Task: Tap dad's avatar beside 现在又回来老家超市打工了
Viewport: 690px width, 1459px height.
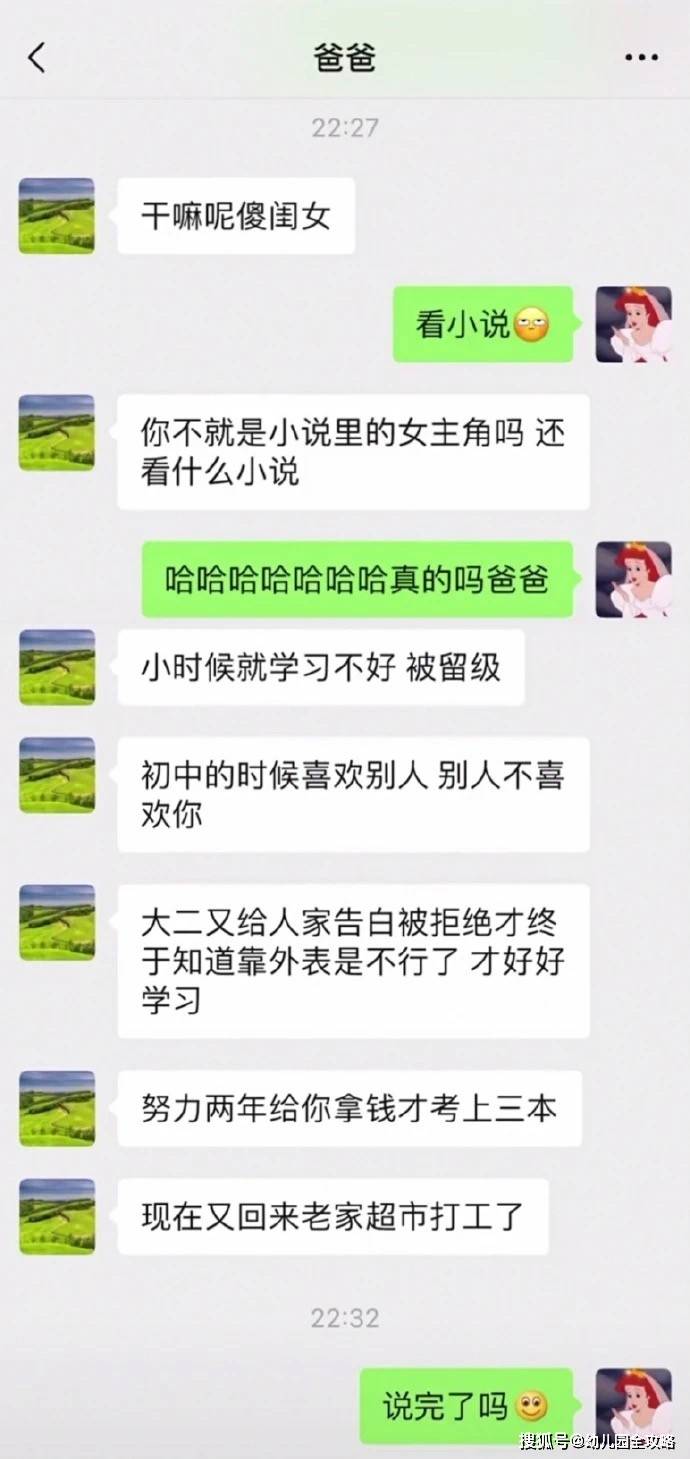Action: (57, 1216)
